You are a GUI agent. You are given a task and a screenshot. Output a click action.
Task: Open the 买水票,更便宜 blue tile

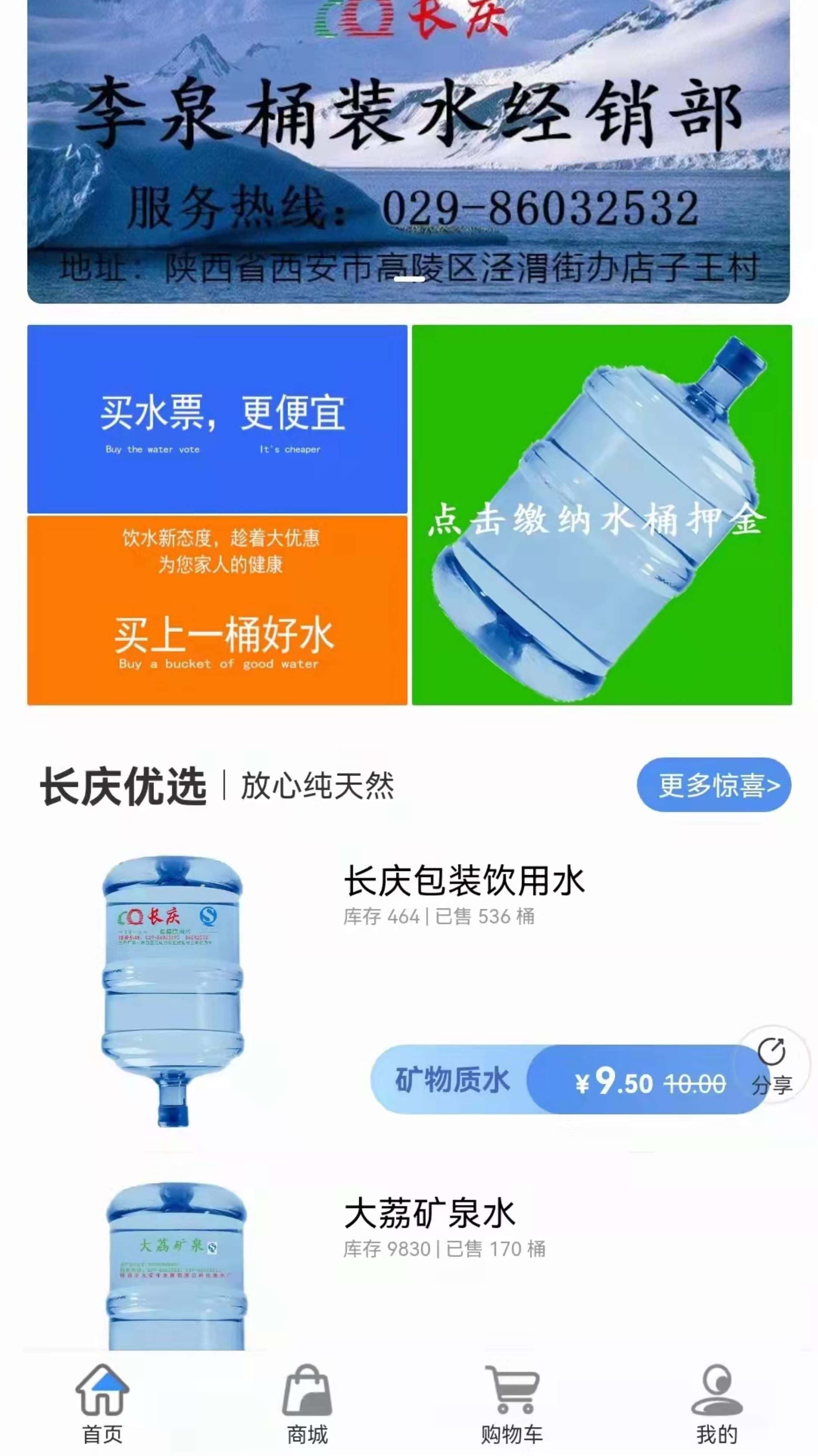click(217, 419)
